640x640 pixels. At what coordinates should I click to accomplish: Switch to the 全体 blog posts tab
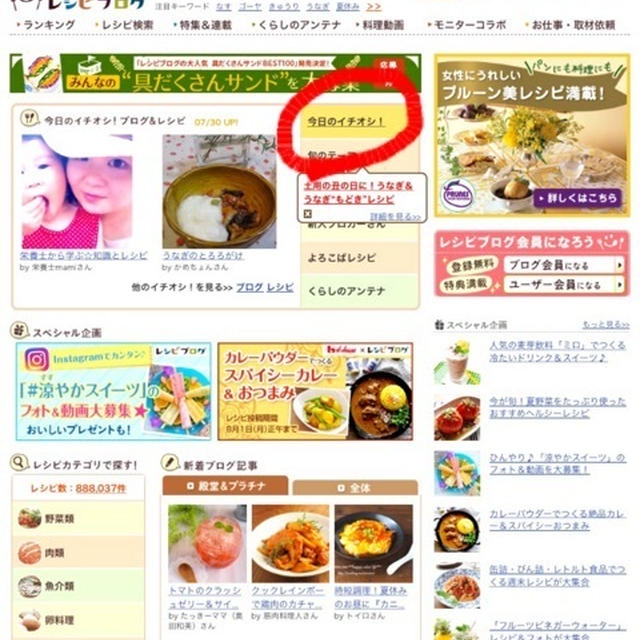pyautogui.click(x=359, y=486)
